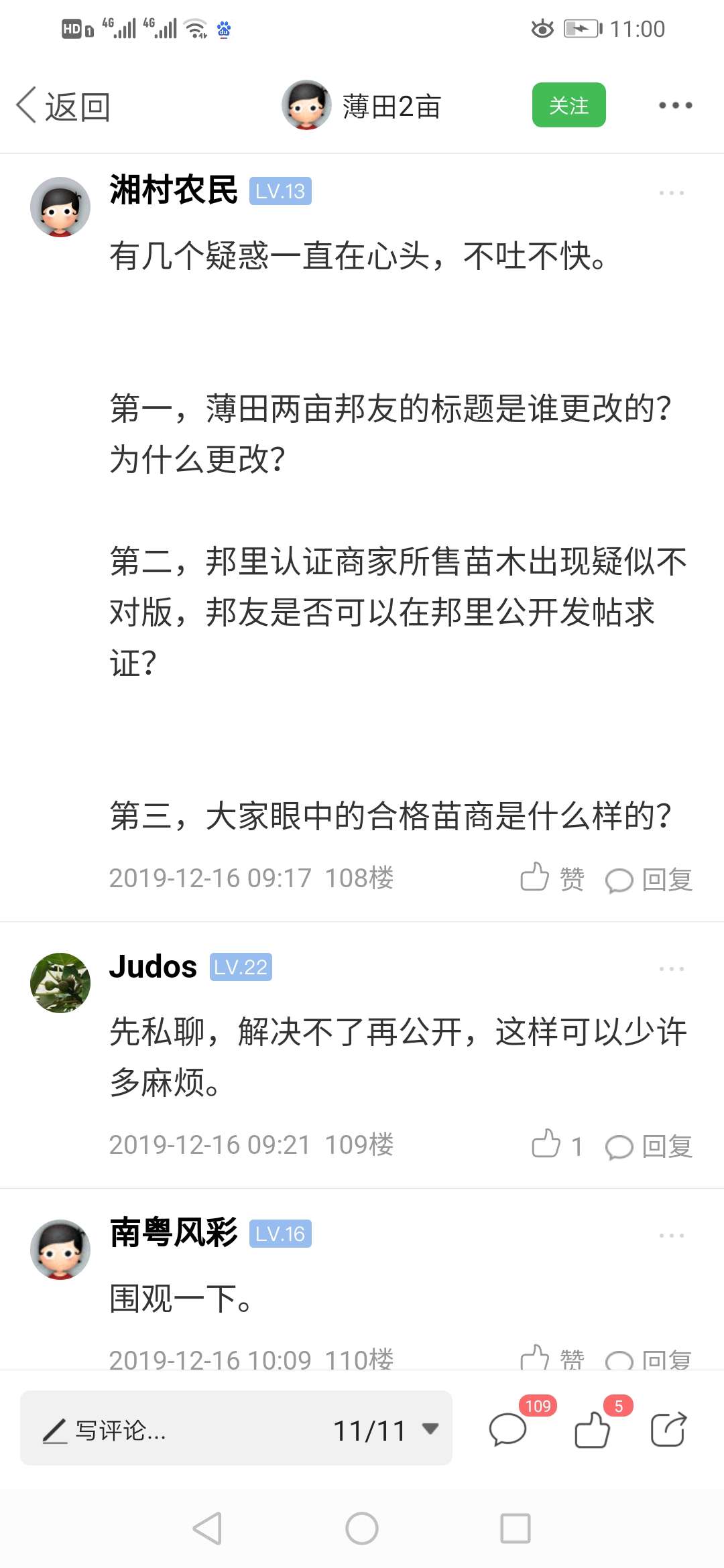The width and height of the screenshot is (724, 1568).
Task: Reply to 湘村农民's comment
Action: click(x=648, y=879)
